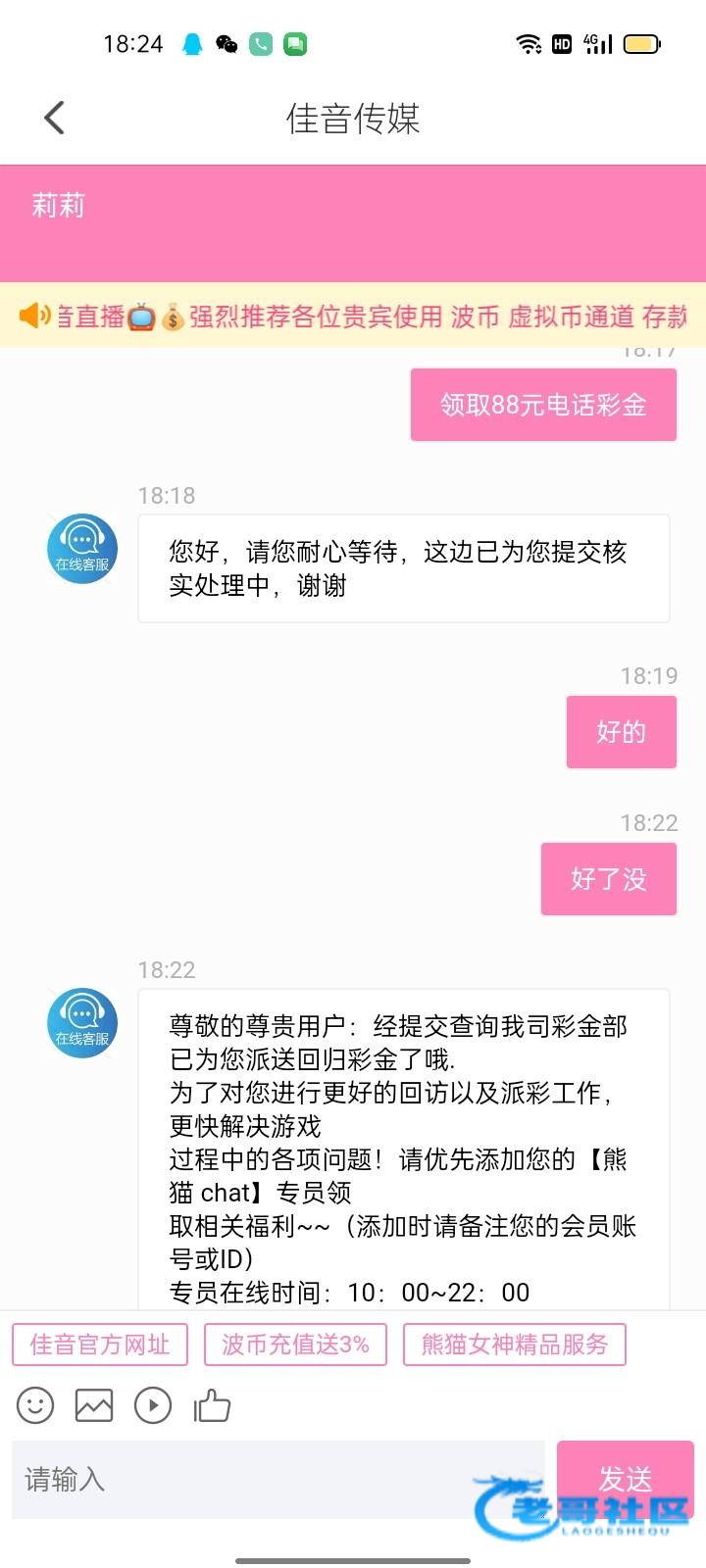Viewport: 706px width, 1568px height.
Task: Tap the 佳音官方网址 quick reply chip
Action: click(100, 1345)
